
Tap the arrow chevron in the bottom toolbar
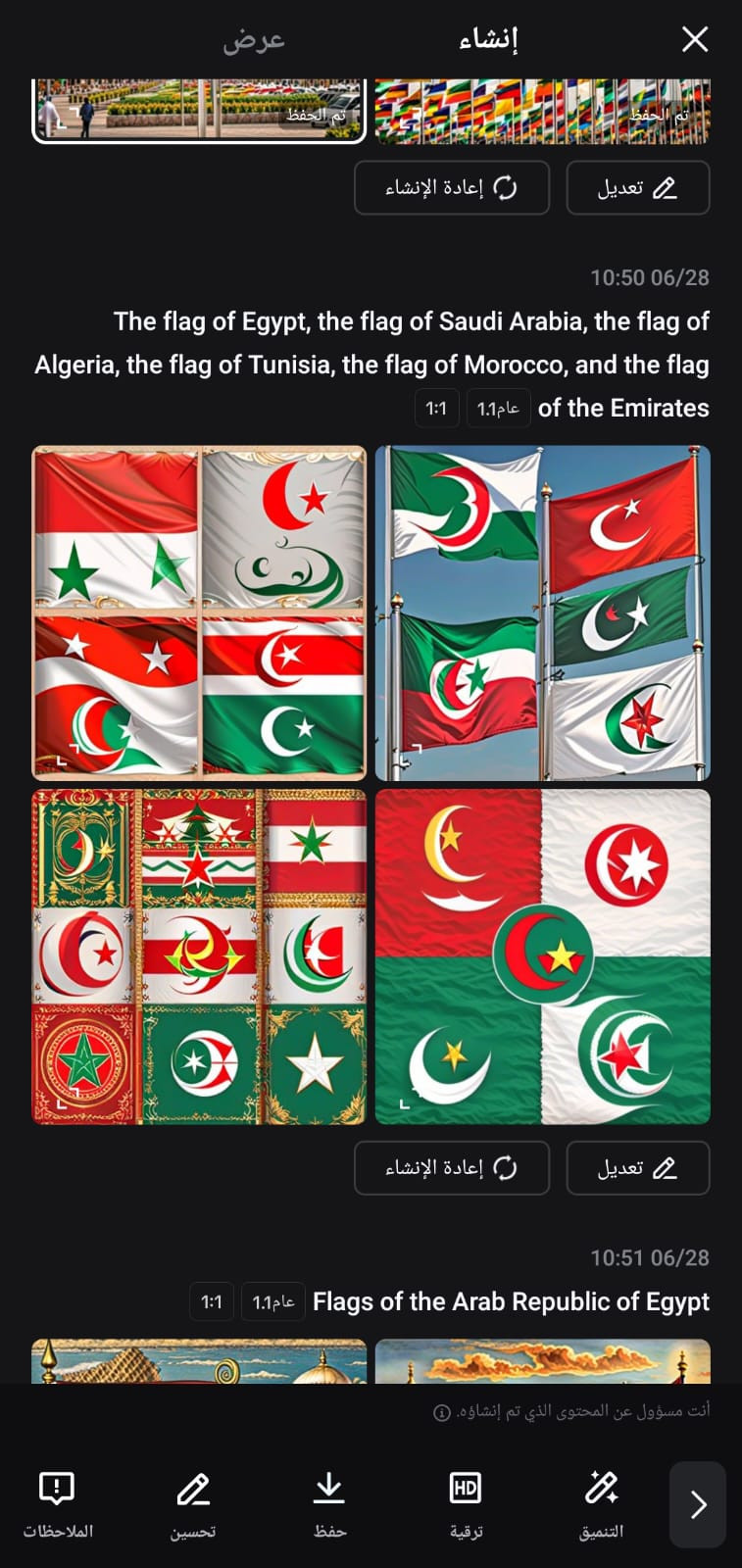[697, 1504]
